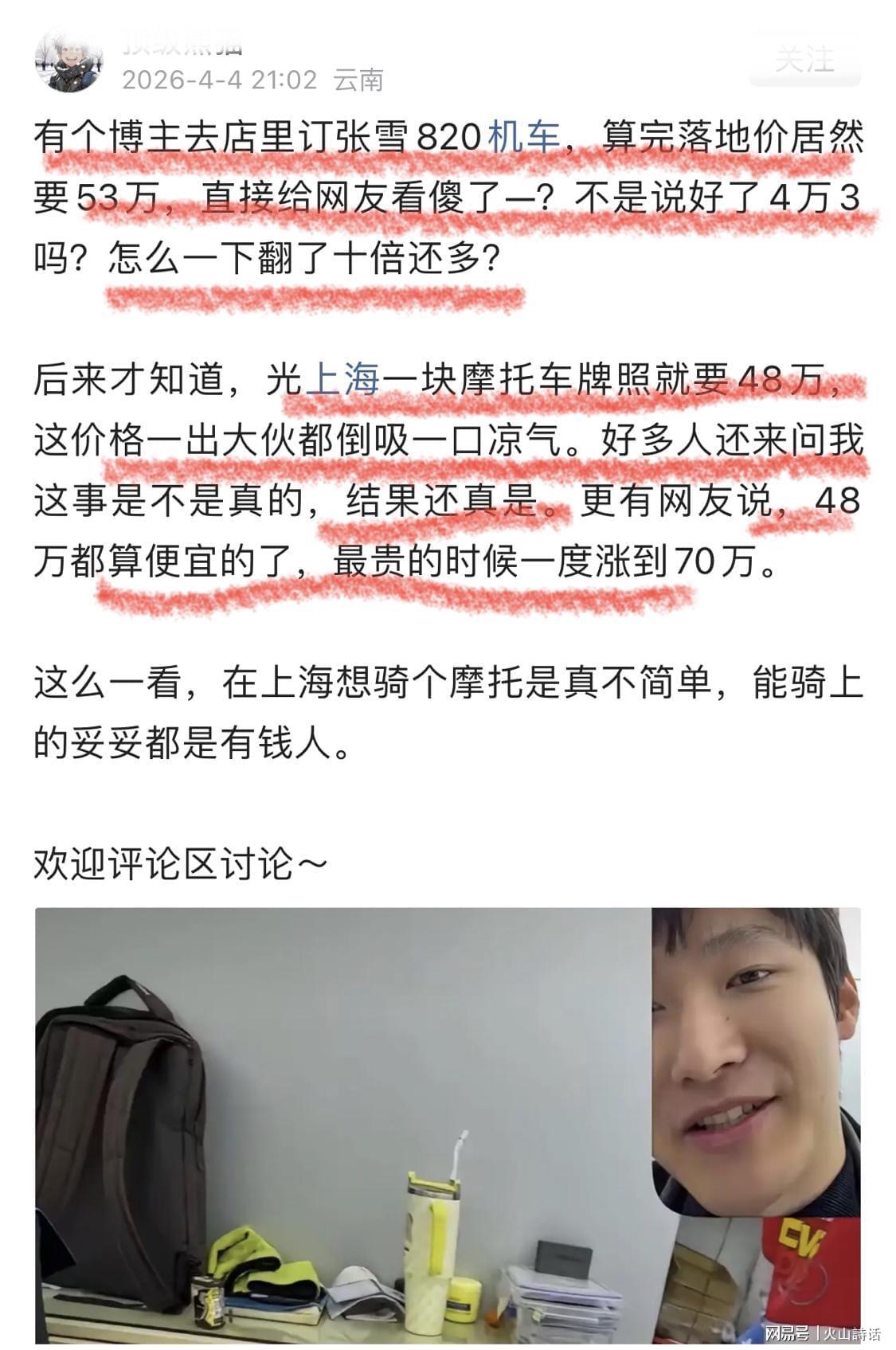Open the post author's avatar
Viewport: 896px width, 1350px height.
(69, 61)
